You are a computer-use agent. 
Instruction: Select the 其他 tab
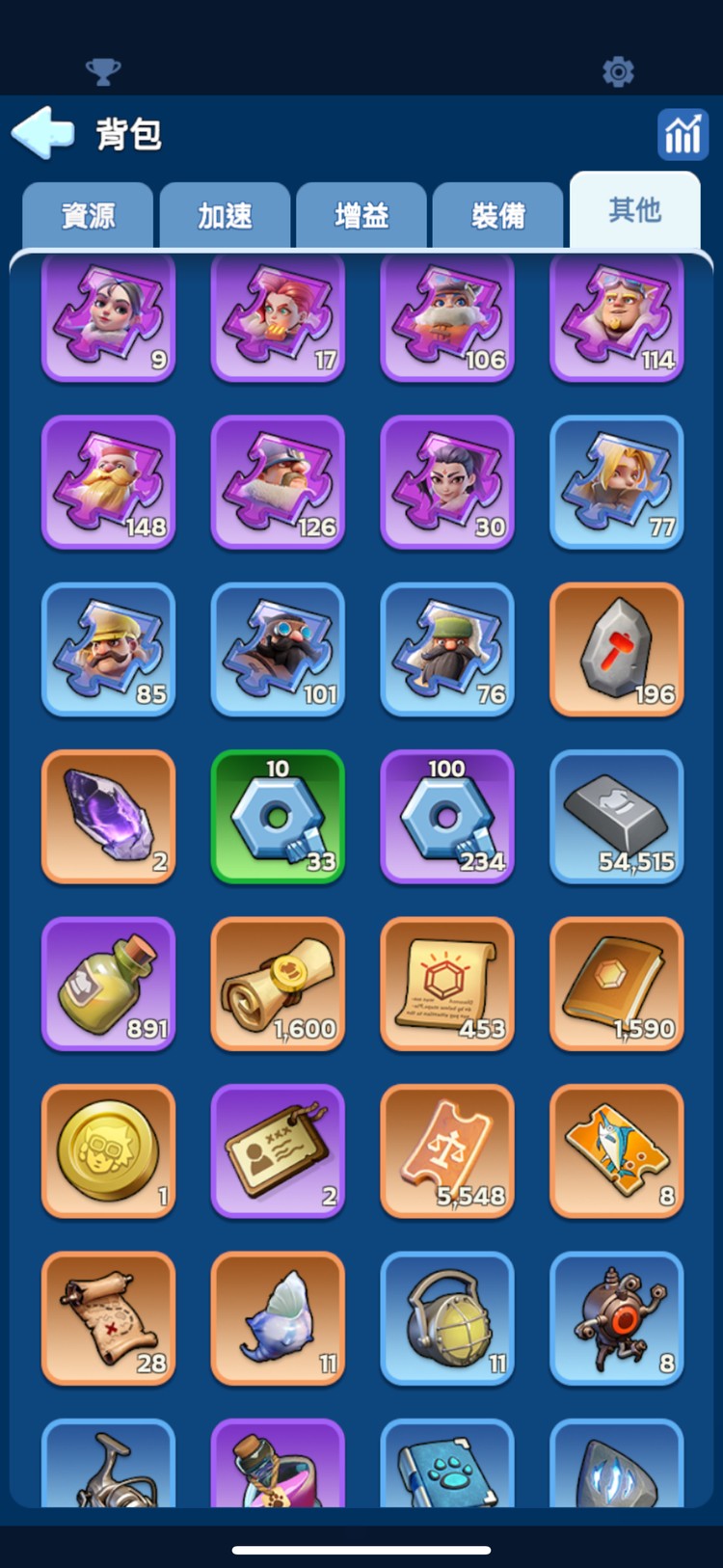pyautogui.click(x=634, y=210)
